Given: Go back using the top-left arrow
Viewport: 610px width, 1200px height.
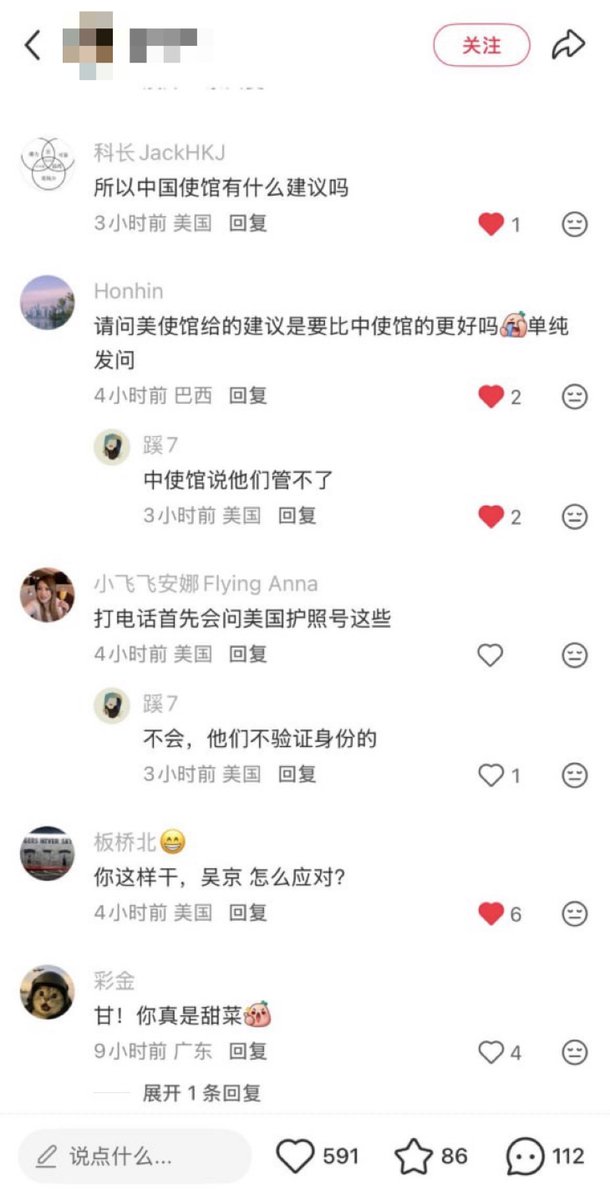Looking at the screenshot, I should point(33,45).
